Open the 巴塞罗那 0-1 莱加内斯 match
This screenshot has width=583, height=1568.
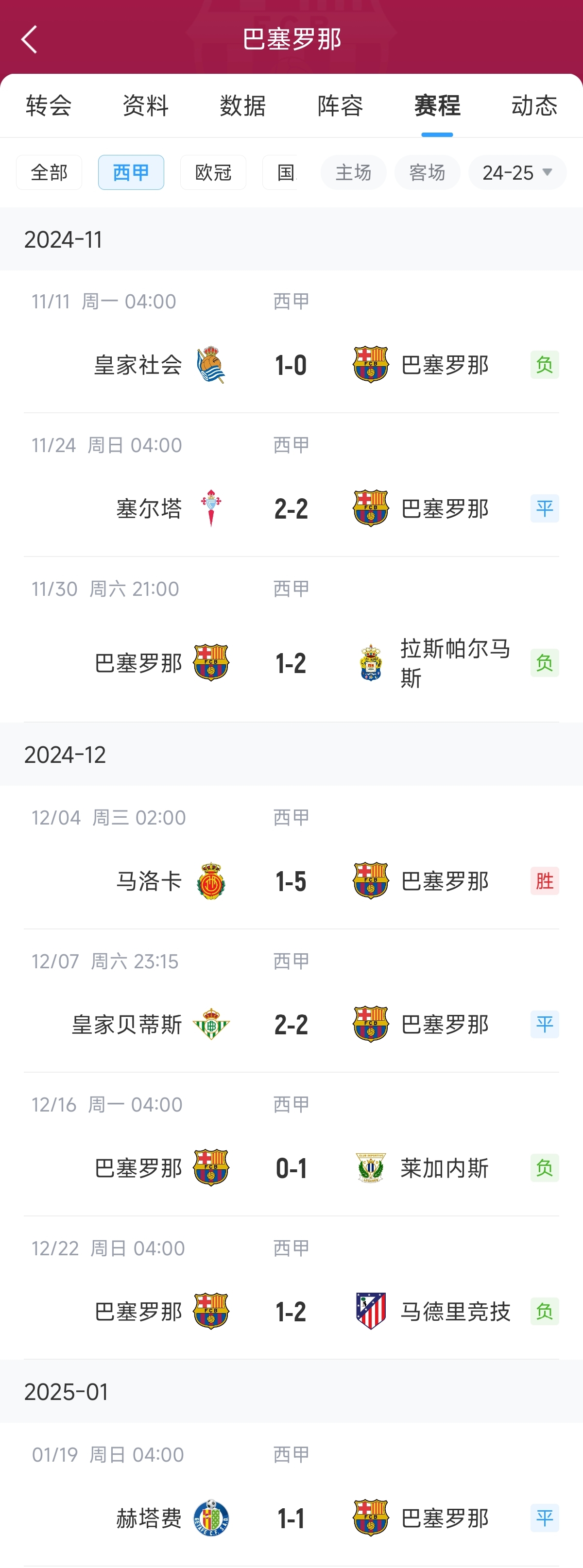click(x=291, y=1168)
